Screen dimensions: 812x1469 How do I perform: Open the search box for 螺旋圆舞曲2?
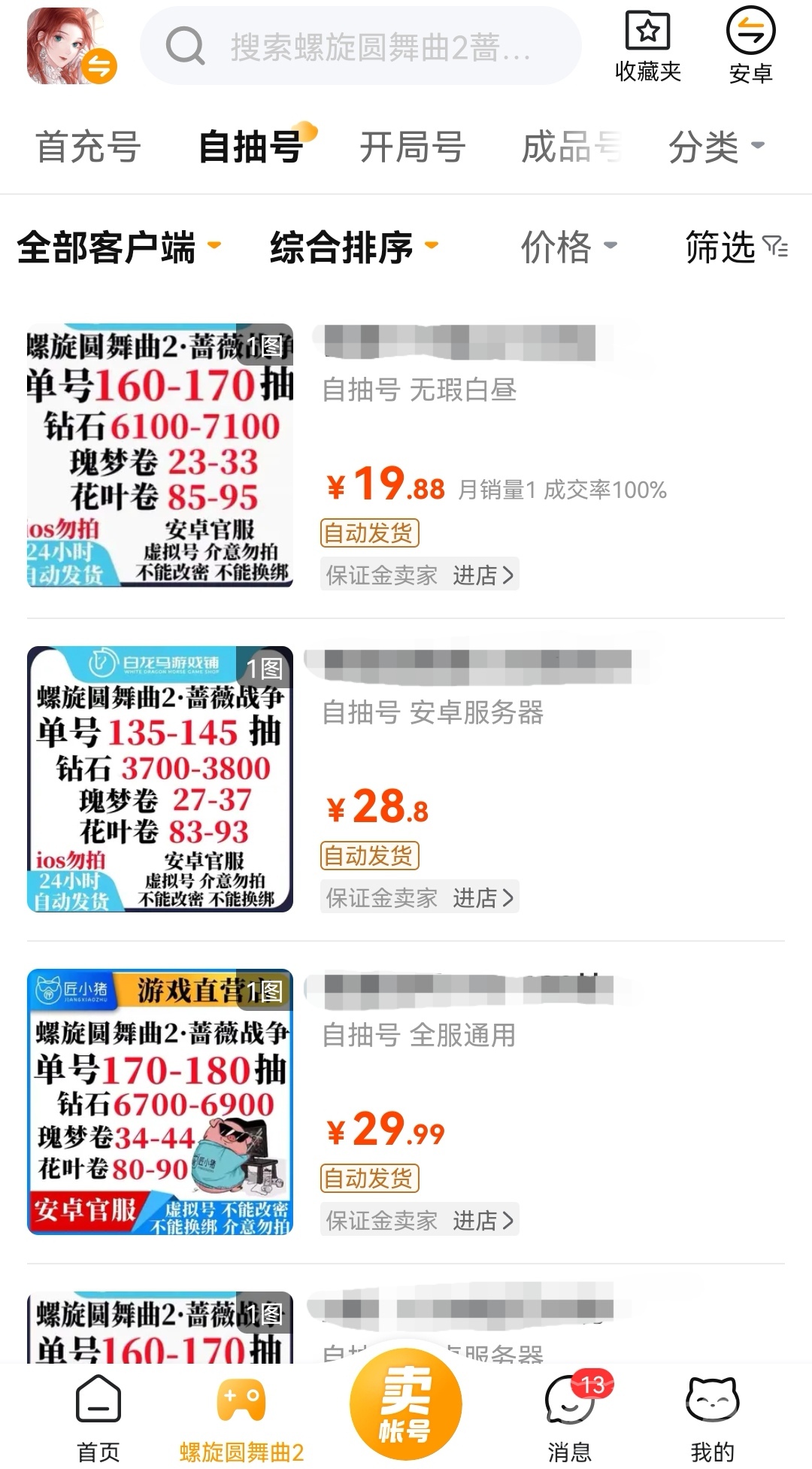(x=361, y=47)
